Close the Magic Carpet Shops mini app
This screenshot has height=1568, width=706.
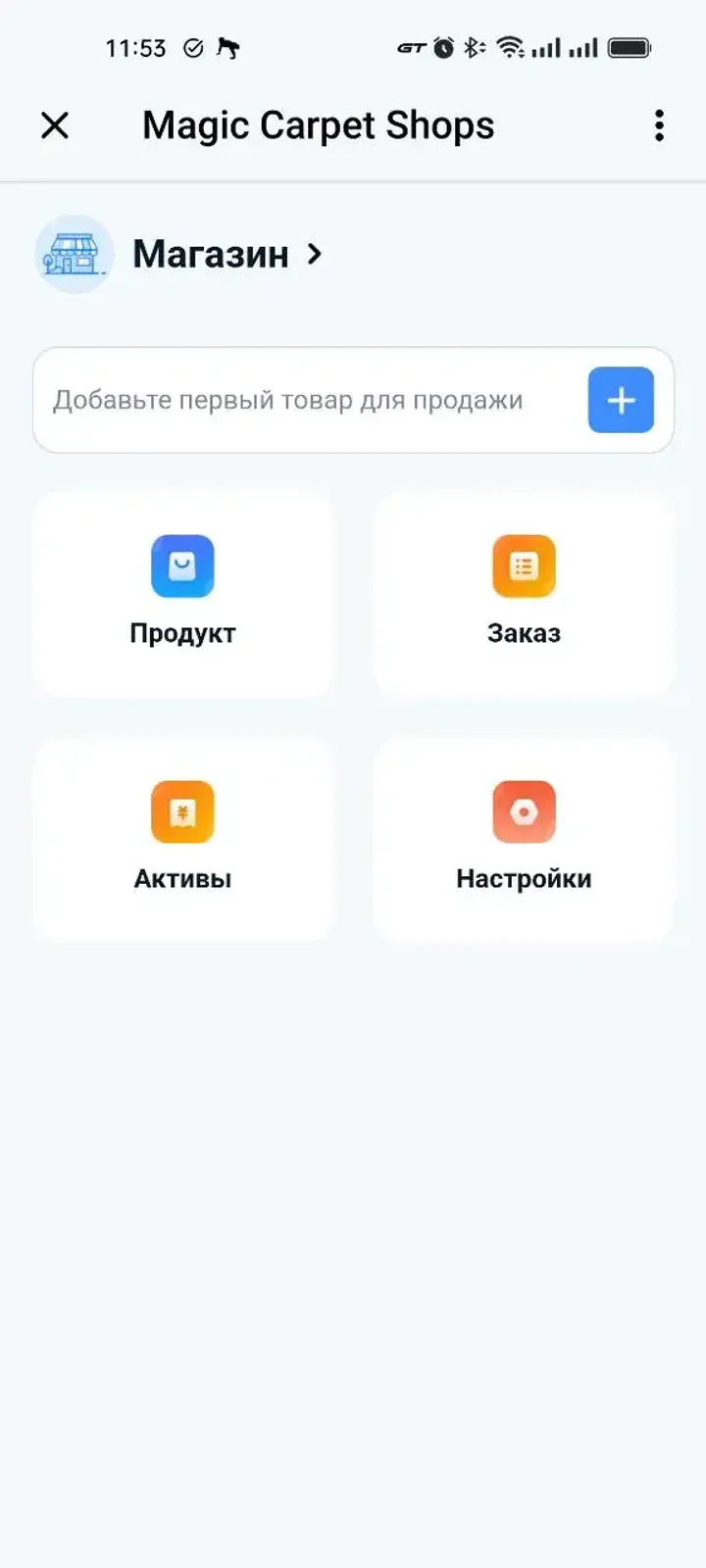click(x=55, y=125)
